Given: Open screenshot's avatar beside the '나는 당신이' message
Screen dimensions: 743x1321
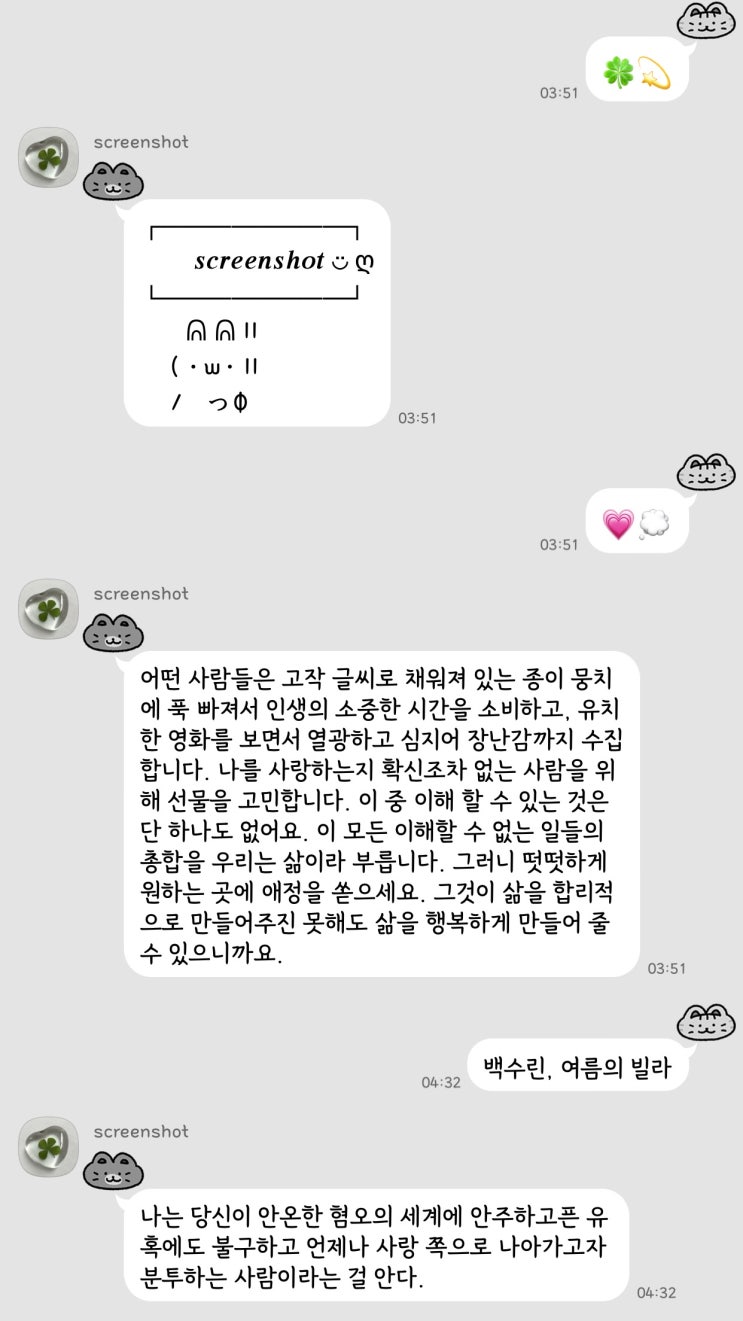Looking at the screenshot, I should [x=48, y=1146].
